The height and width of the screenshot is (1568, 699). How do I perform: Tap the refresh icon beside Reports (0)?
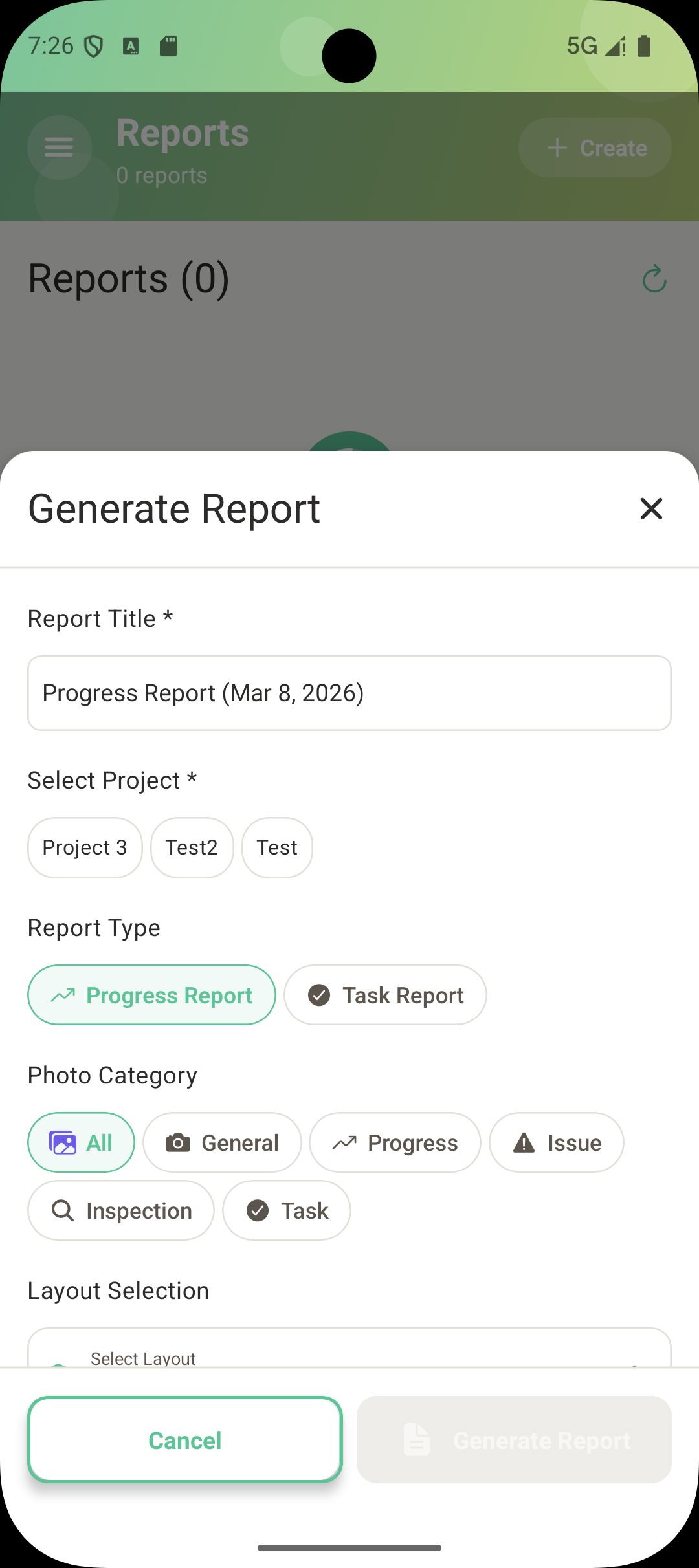pyautogui.click(x=654, y=278)
